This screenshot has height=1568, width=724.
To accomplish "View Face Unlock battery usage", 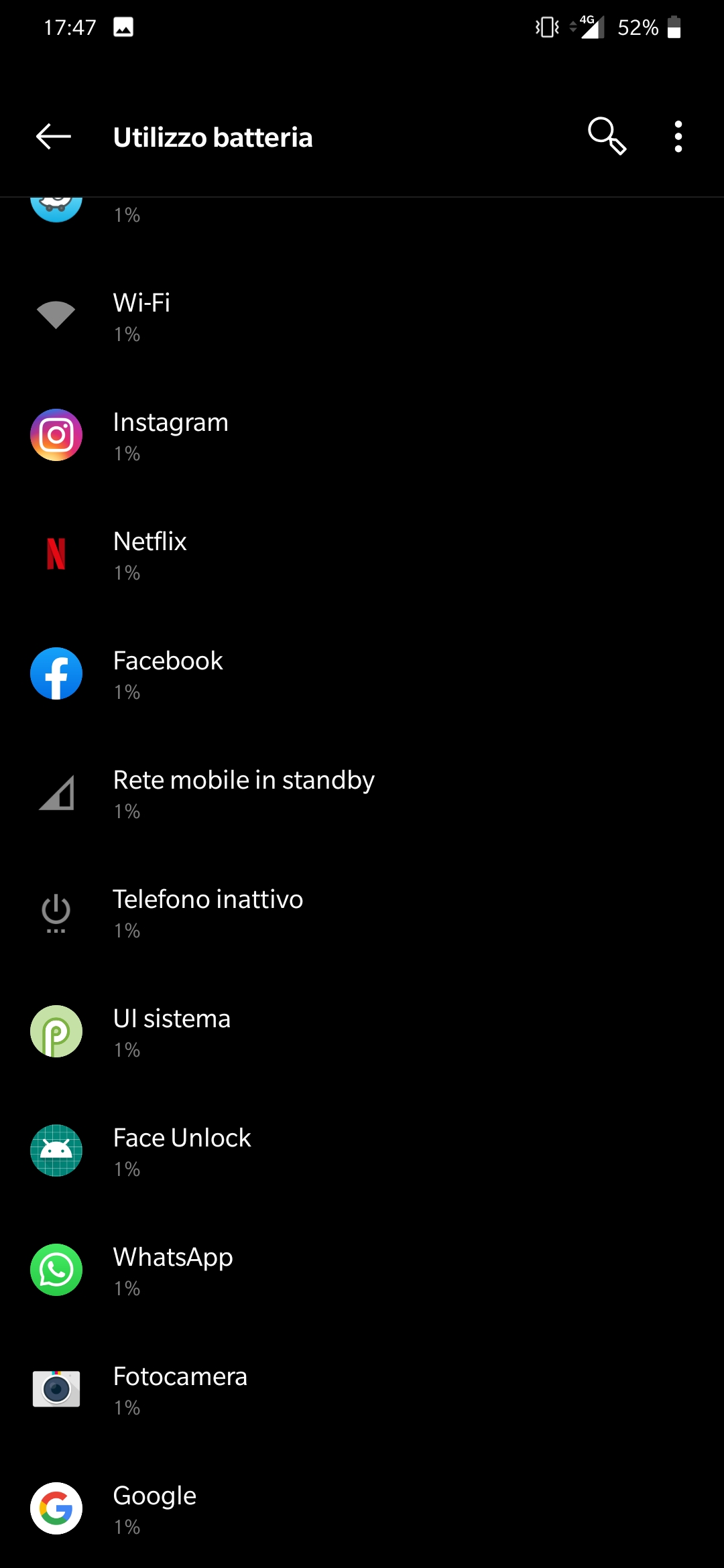I will coord(362,1151).
